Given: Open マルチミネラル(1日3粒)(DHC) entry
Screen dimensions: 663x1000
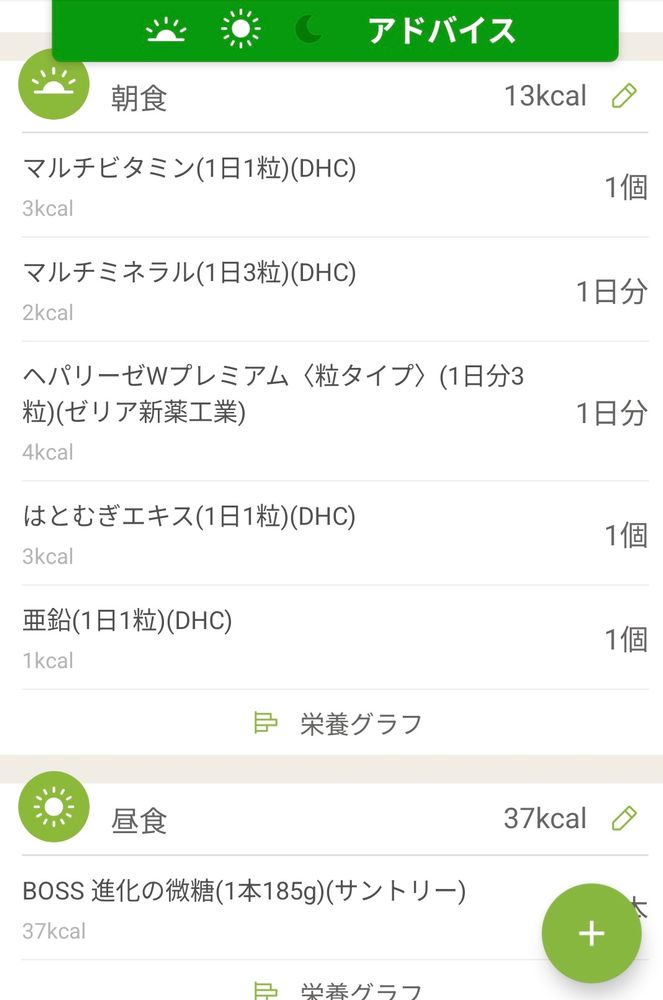Looking at the screenshot, I should 330,290.
